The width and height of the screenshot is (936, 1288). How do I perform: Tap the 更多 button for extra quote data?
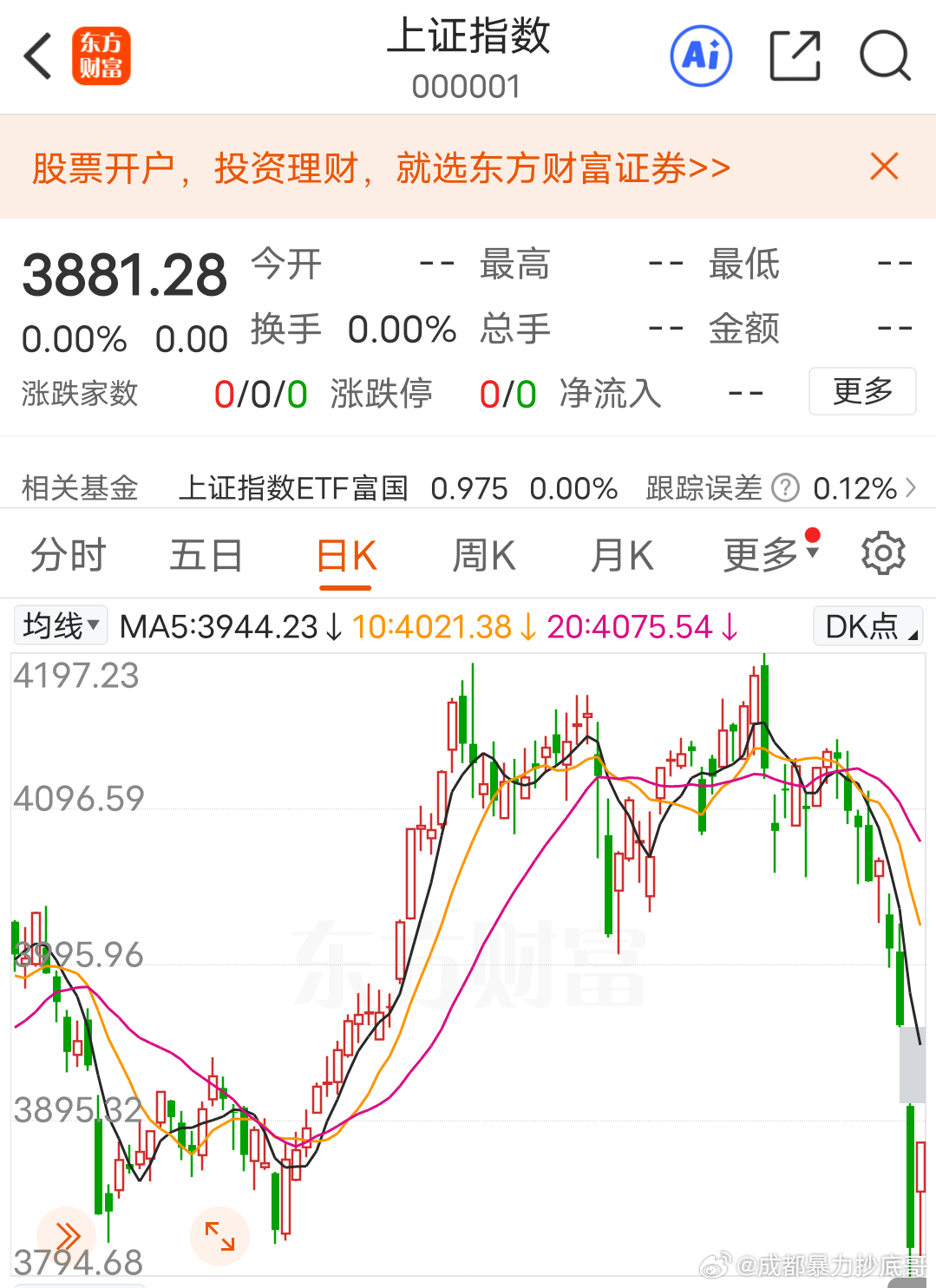click(861, 391)
